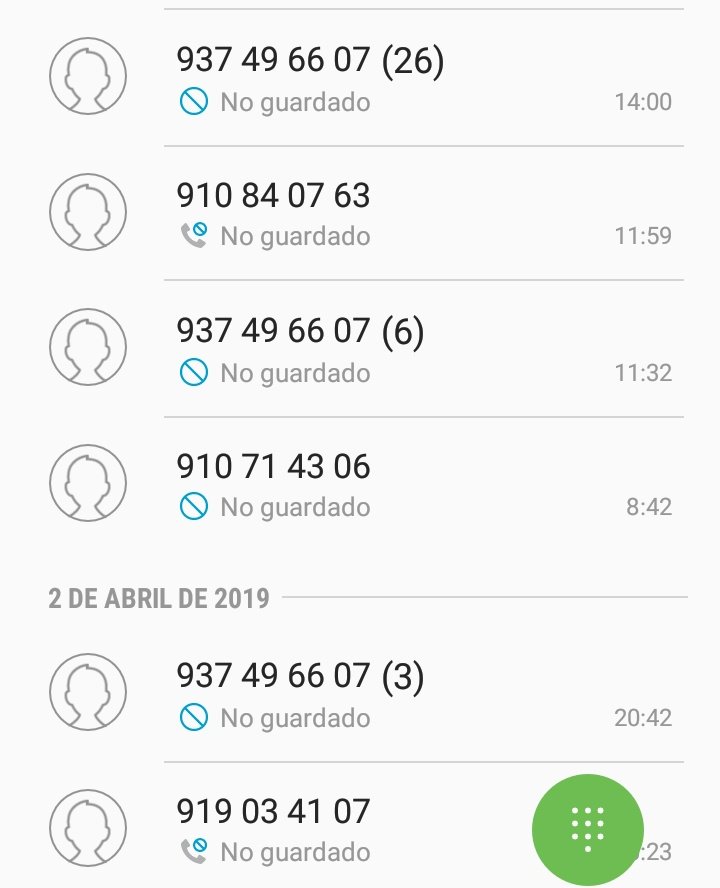Open call entry 937 49 66 07 (6)

(400, 349)
